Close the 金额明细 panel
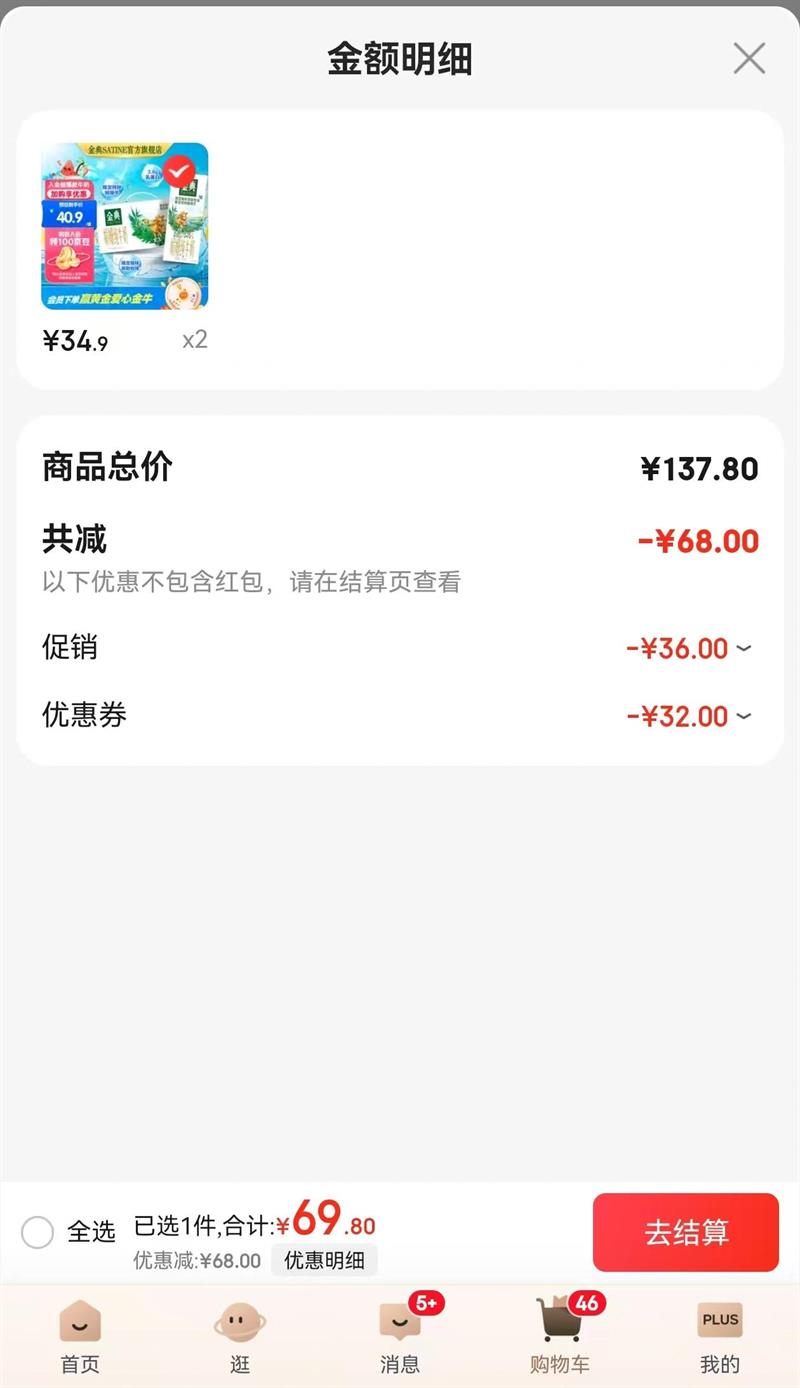 tap(749, 59)
